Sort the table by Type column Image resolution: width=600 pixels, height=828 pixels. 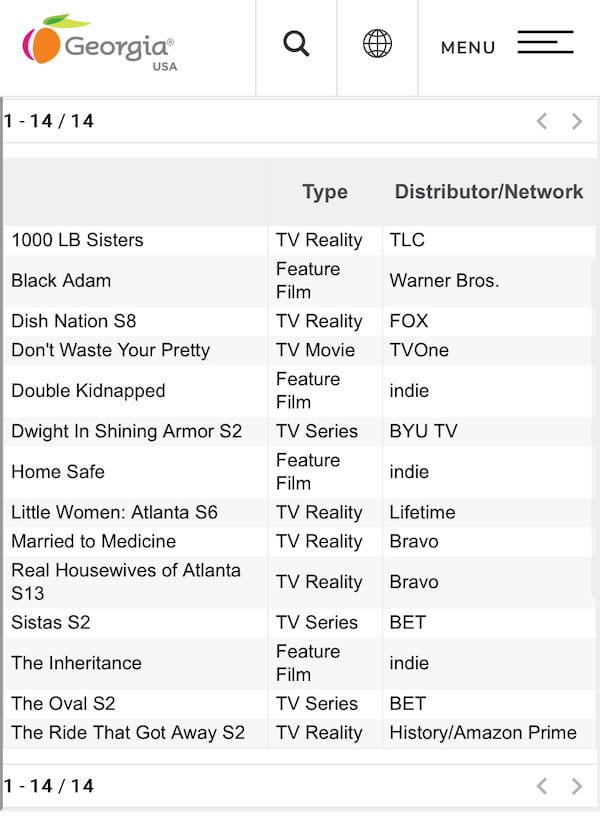point(325,192)
